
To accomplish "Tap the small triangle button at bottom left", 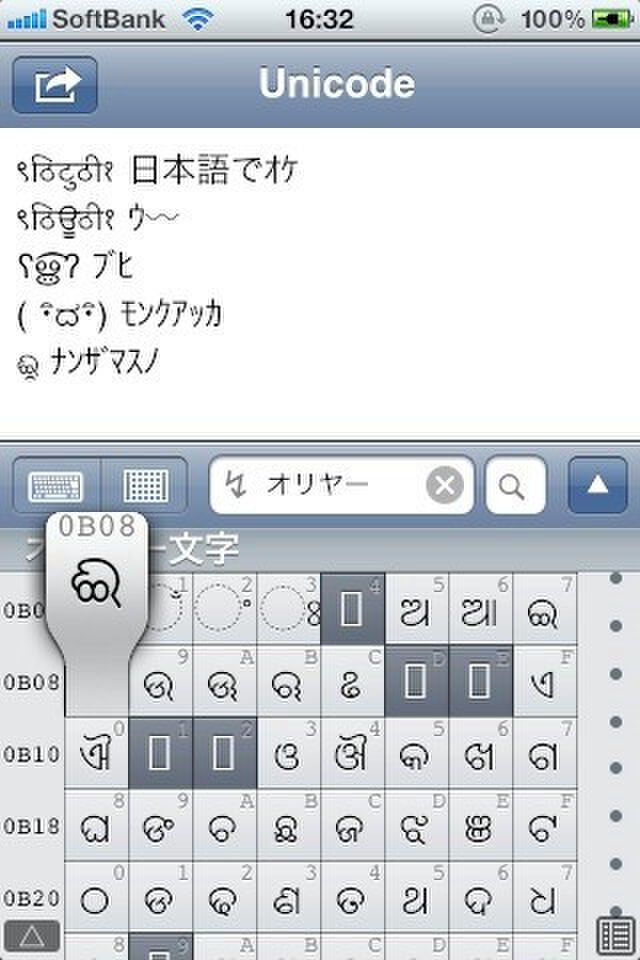I will [x=32, y=937].
